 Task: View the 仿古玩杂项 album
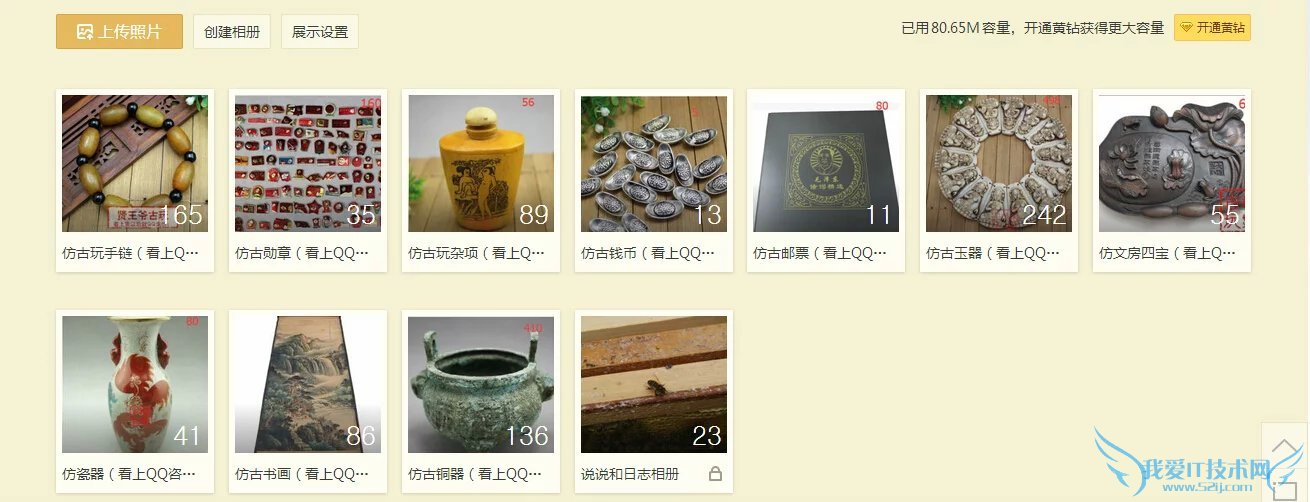click(481, 164)
